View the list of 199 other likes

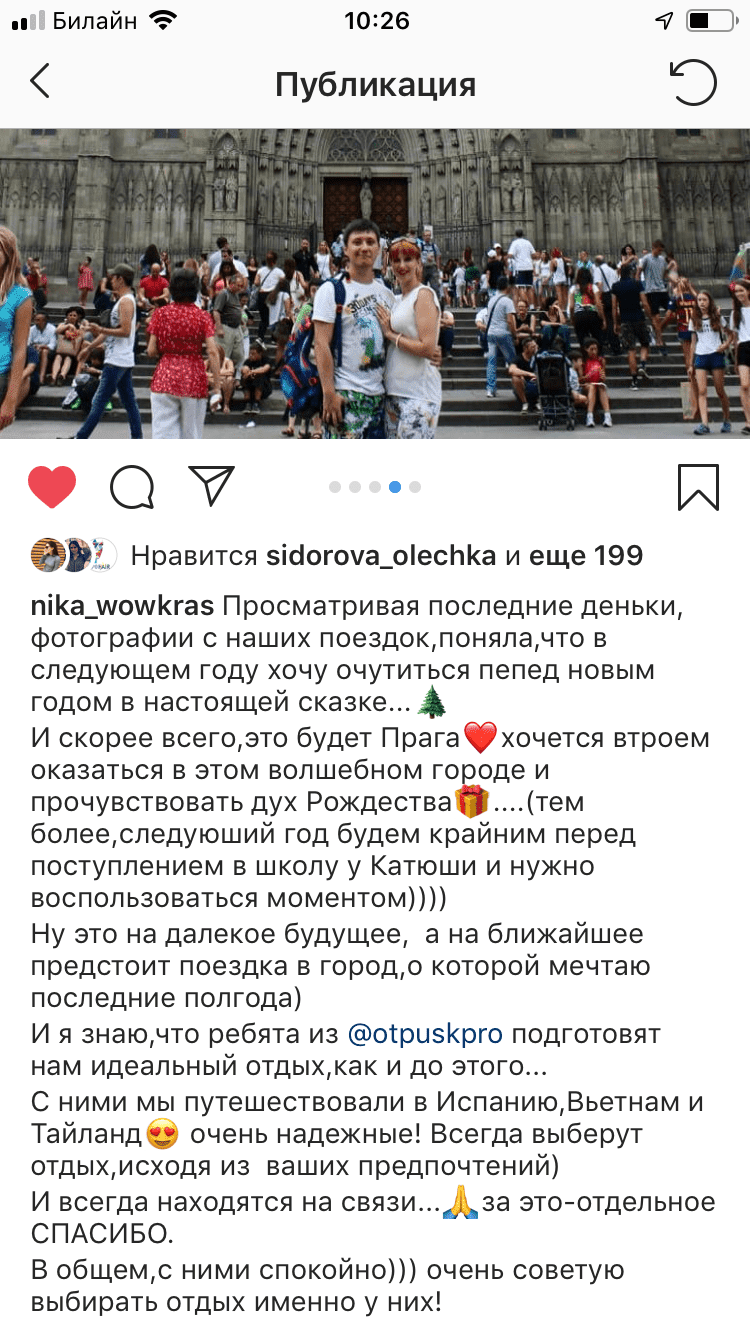[585, 555]
